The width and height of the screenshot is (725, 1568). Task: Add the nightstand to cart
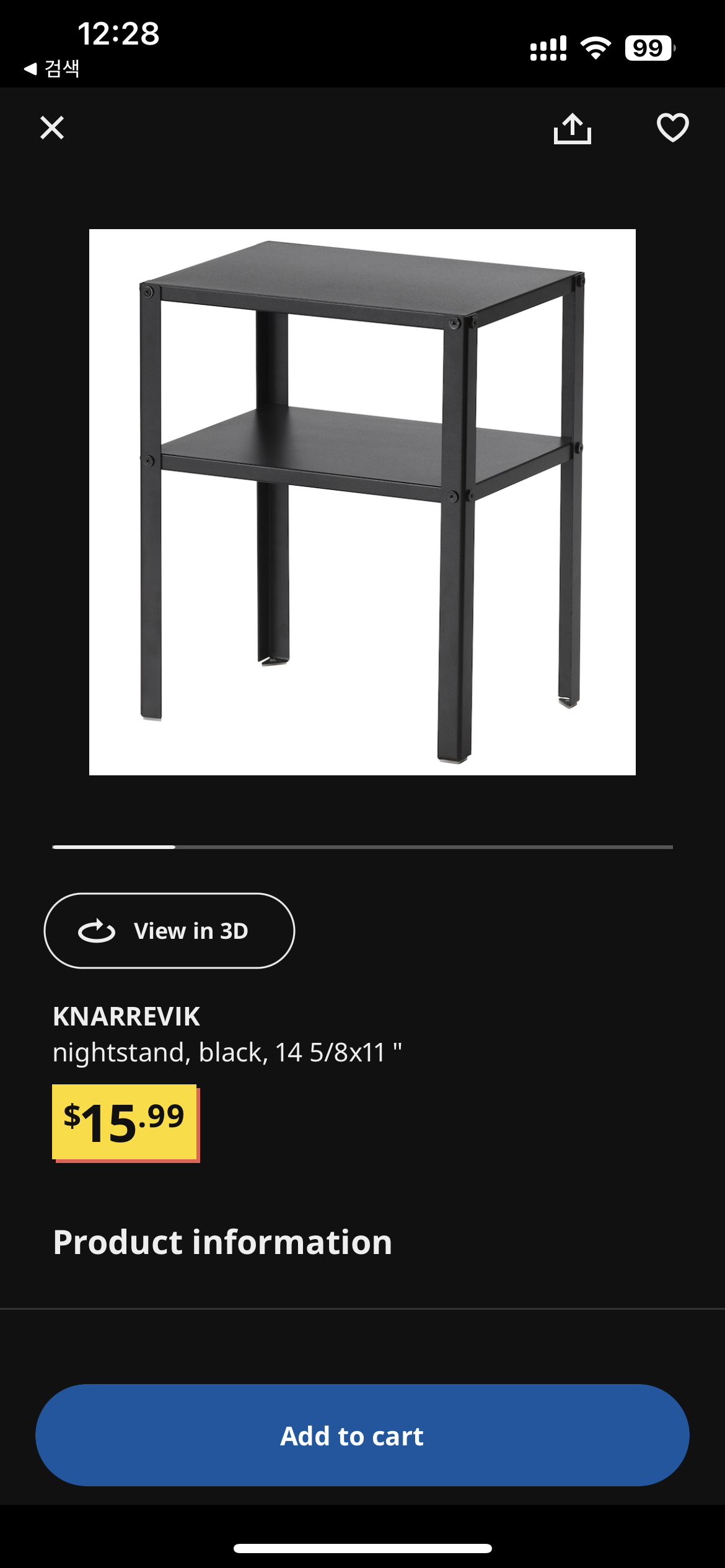[x=362, y=1435]
